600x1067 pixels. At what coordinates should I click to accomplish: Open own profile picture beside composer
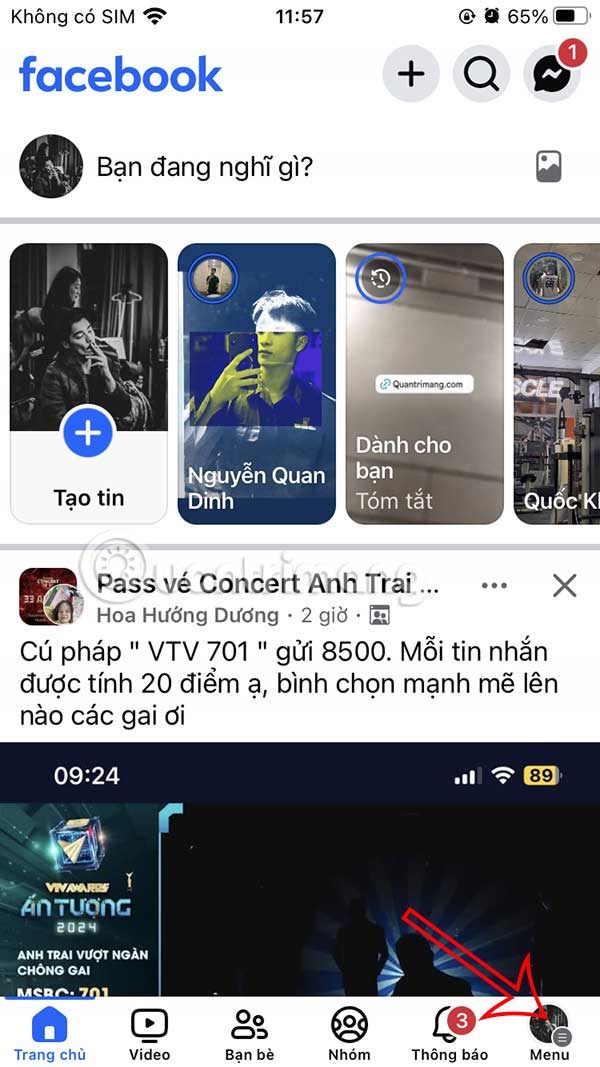[51, 166]
